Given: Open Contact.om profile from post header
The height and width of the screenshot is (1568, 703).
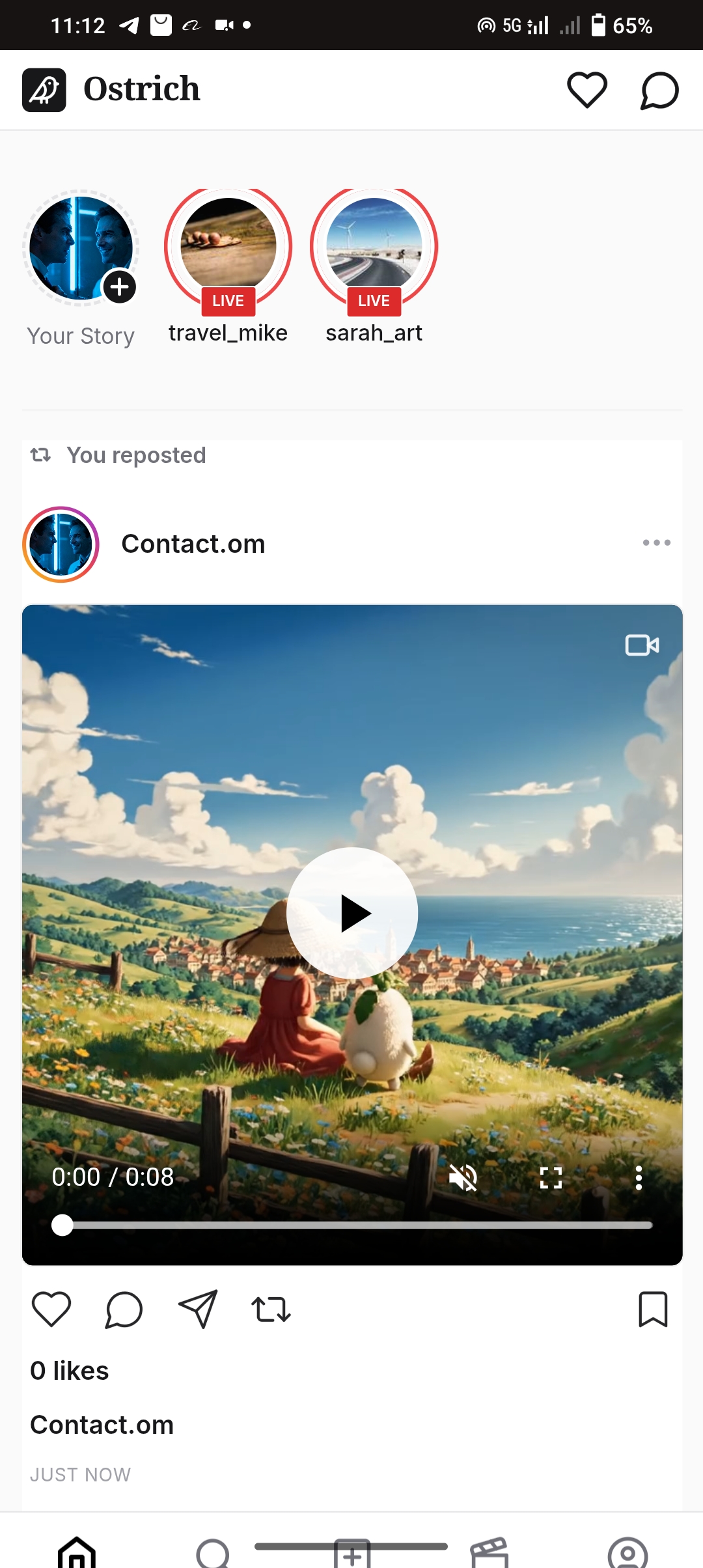Looking at the screenshot, I should coord(193,544).
